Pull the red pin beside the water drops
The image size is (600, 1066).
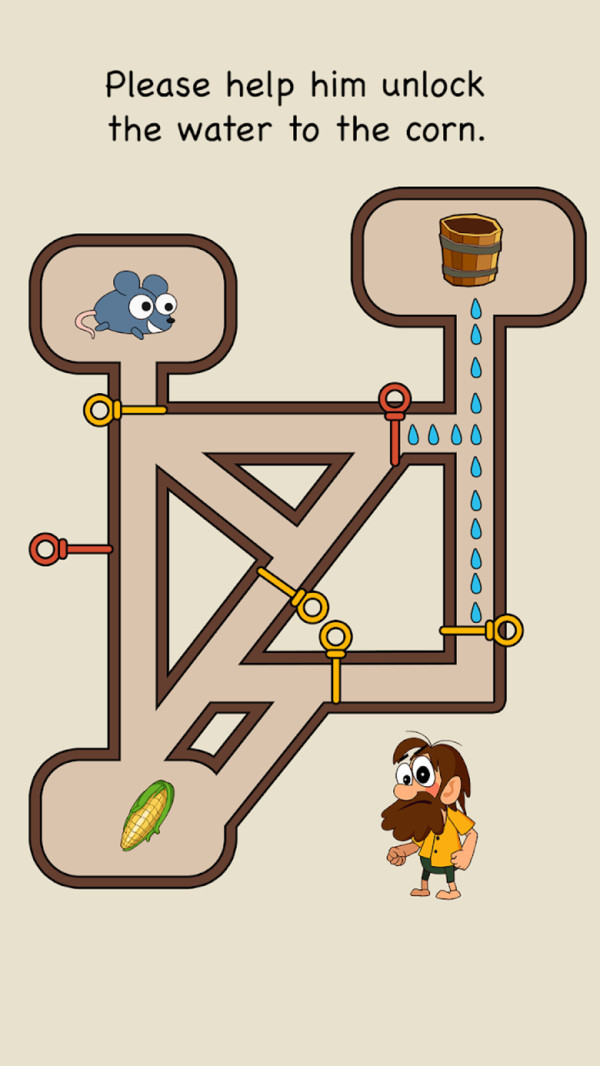395,398
